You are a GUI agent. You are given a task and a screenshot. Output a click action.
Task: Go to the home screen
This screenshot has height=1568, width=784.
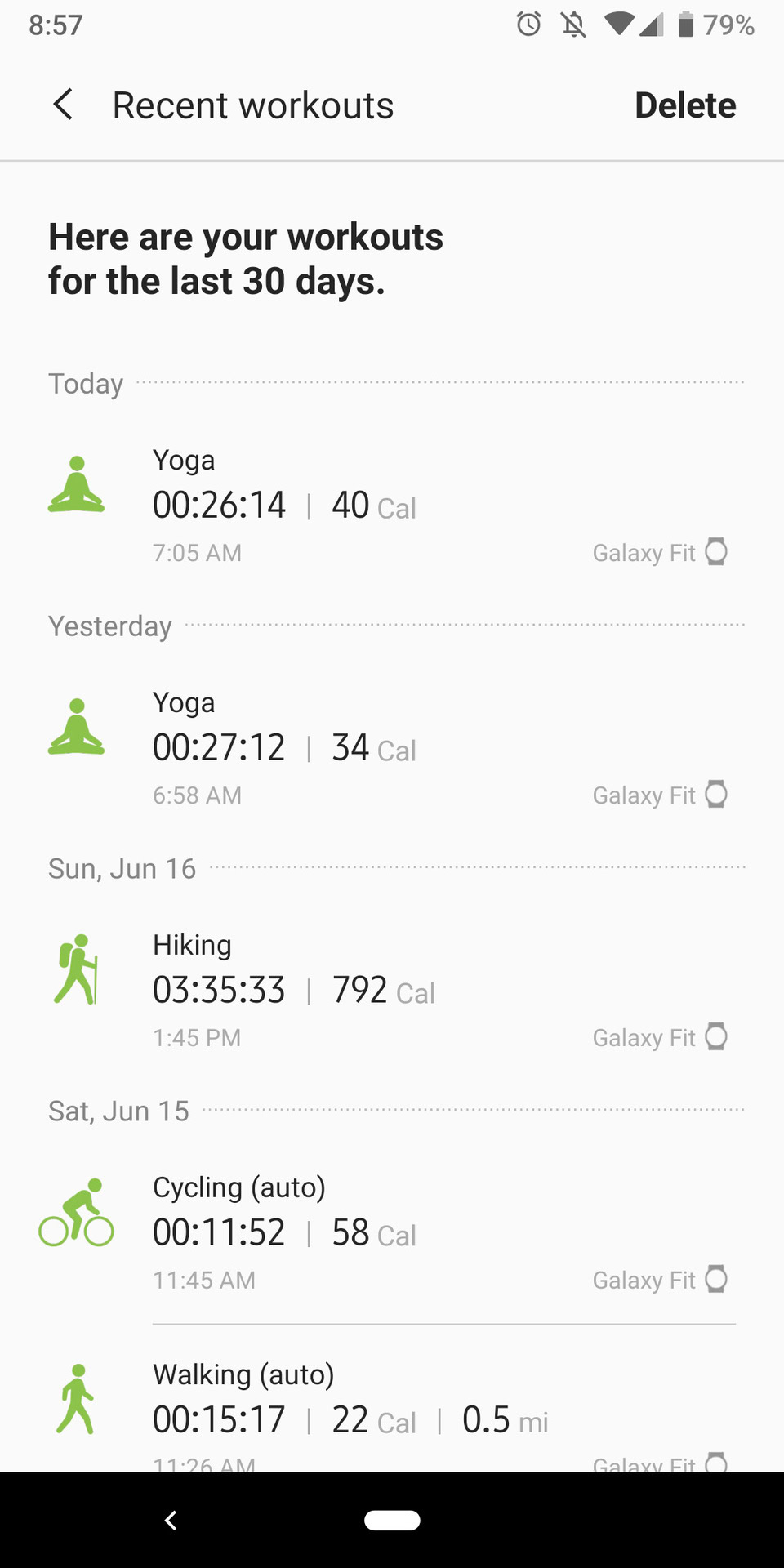392,1520
